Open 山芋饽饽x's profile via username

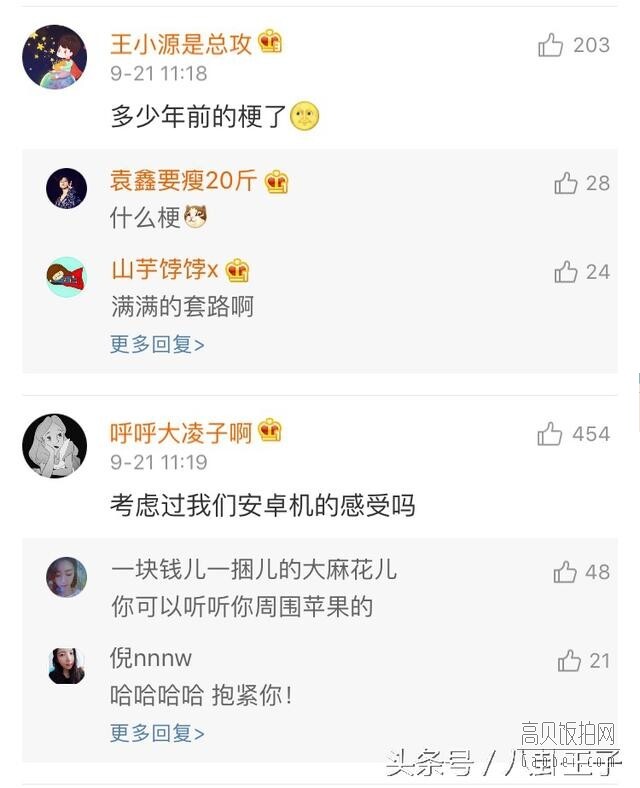coord(164,270)
